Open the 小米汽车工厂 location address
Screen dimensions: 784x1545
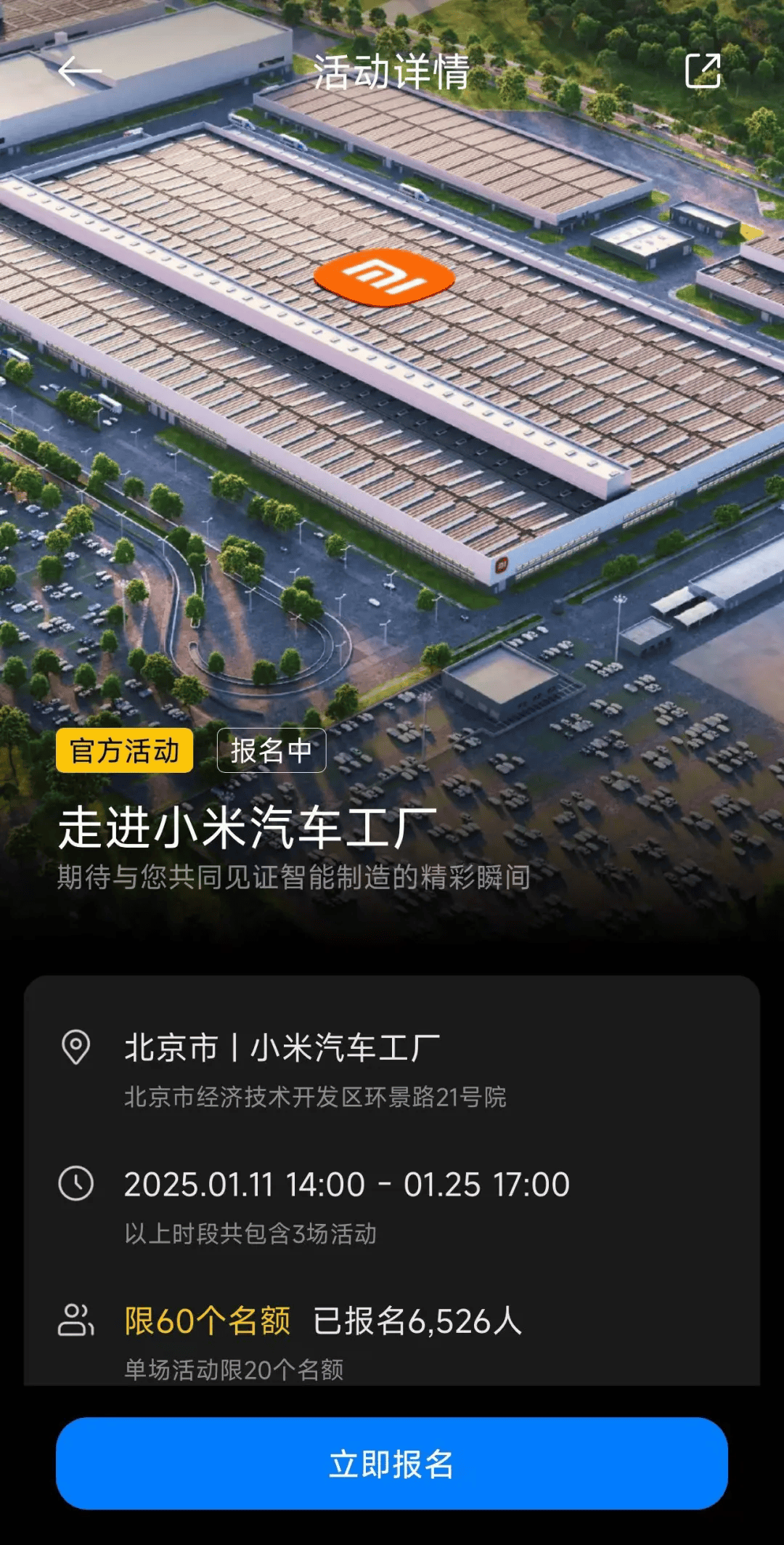314,1068
